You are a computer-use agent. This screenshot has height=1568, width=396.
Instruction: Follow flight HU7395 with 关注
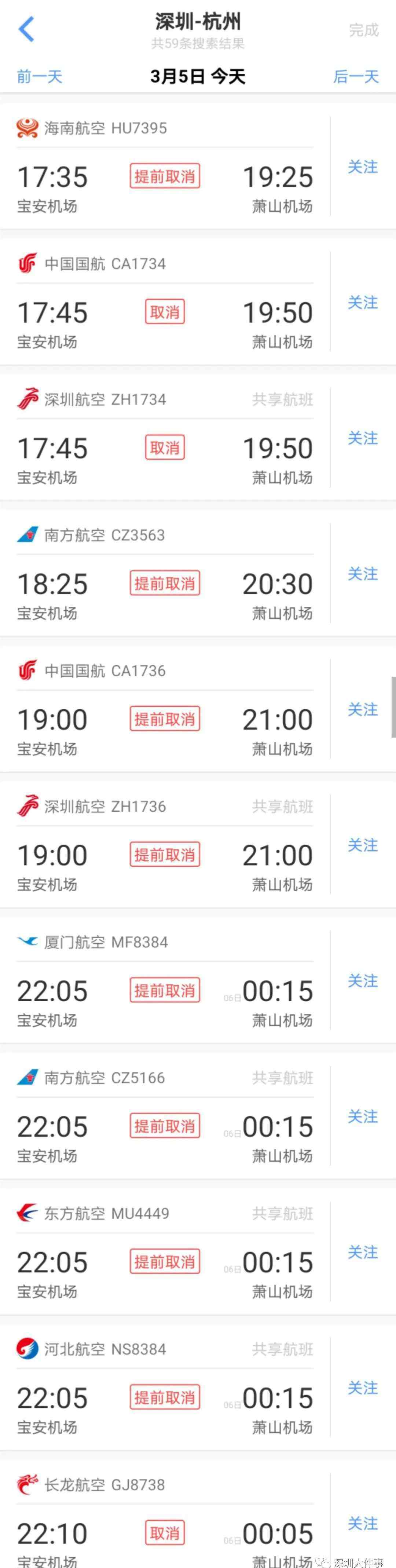click(363, 167)
